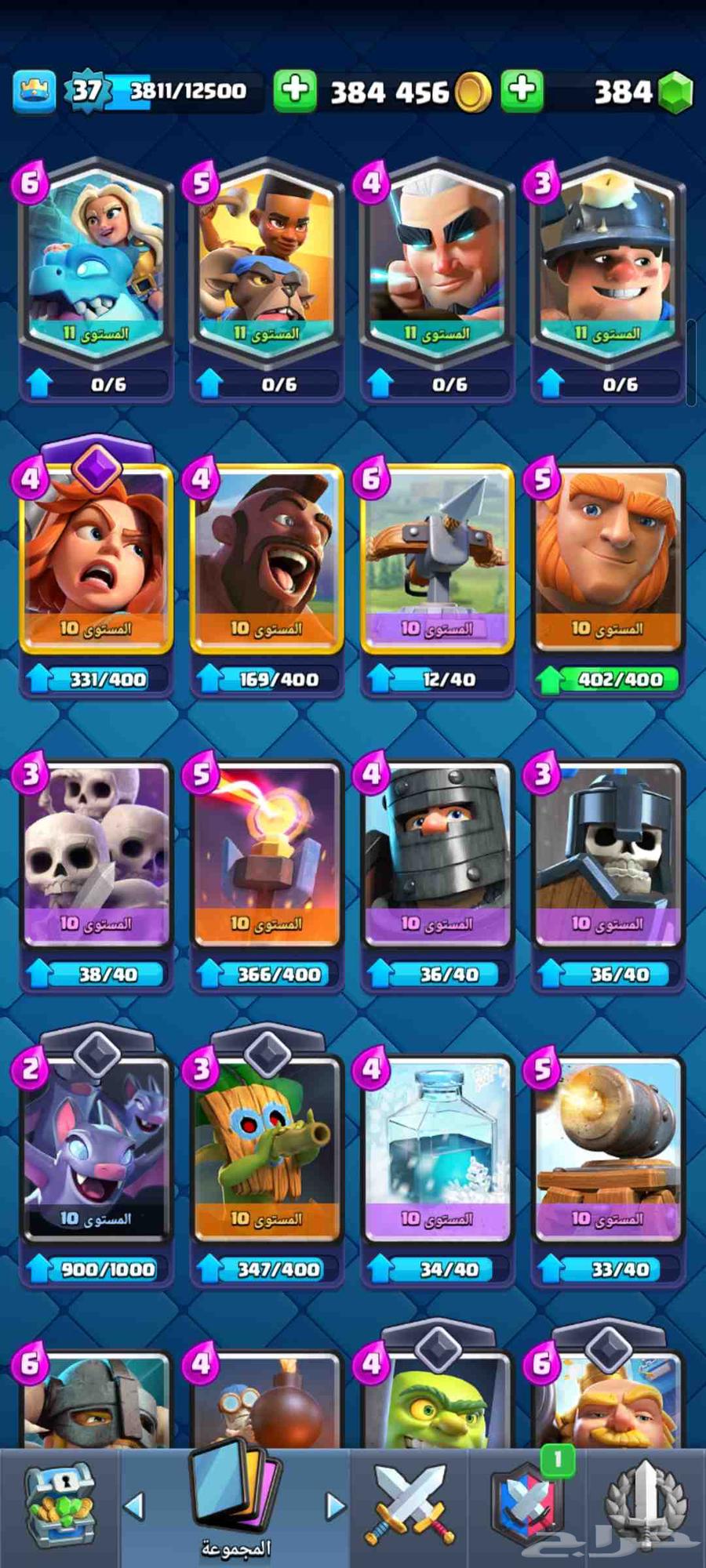Tap the green plus button to add gold
Image resolution: width=706 pixels, height=1568 pixels.
294,91
